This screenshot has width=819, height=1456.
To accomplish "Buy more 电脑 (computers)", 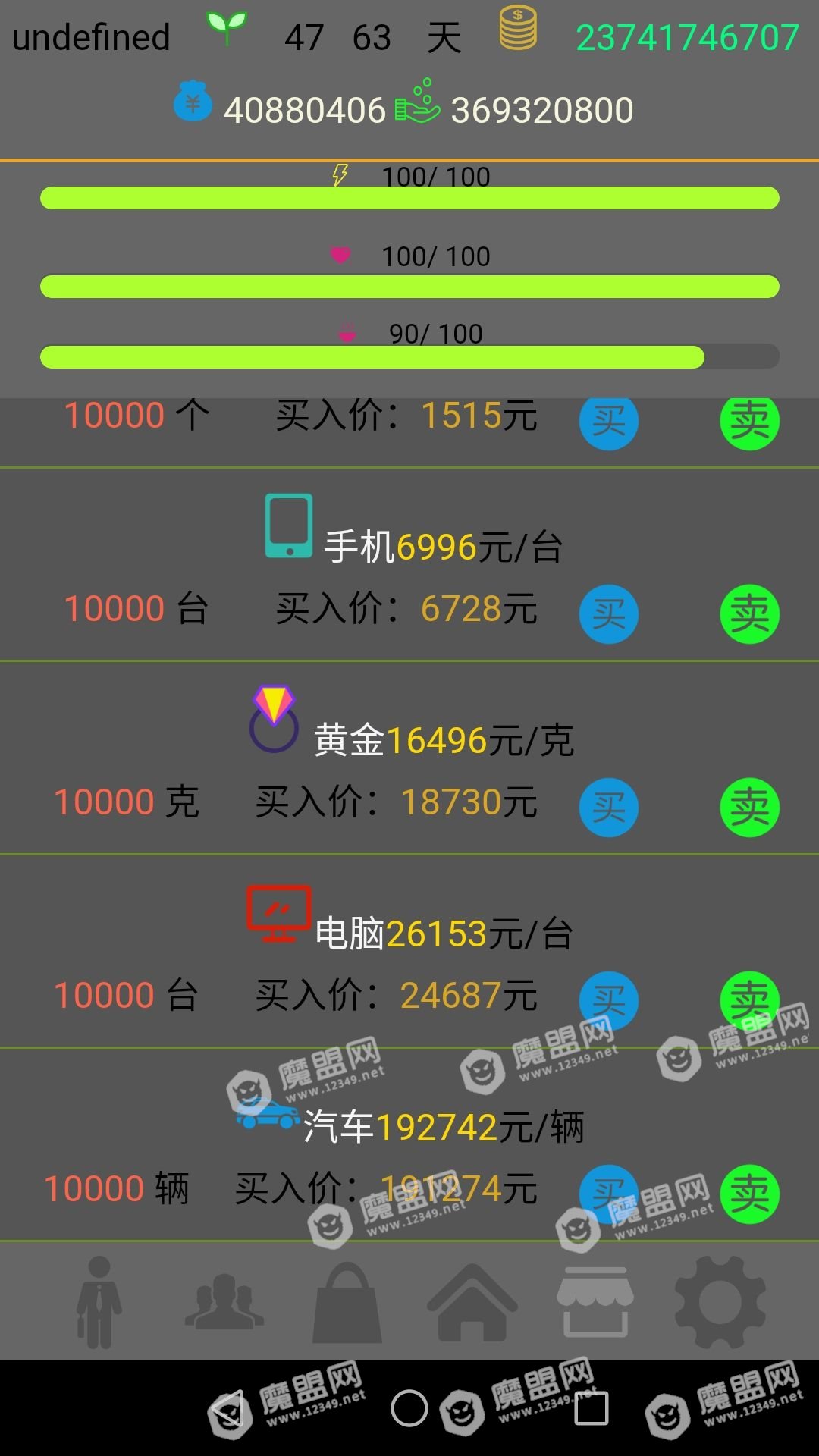I will (608, 1000).
